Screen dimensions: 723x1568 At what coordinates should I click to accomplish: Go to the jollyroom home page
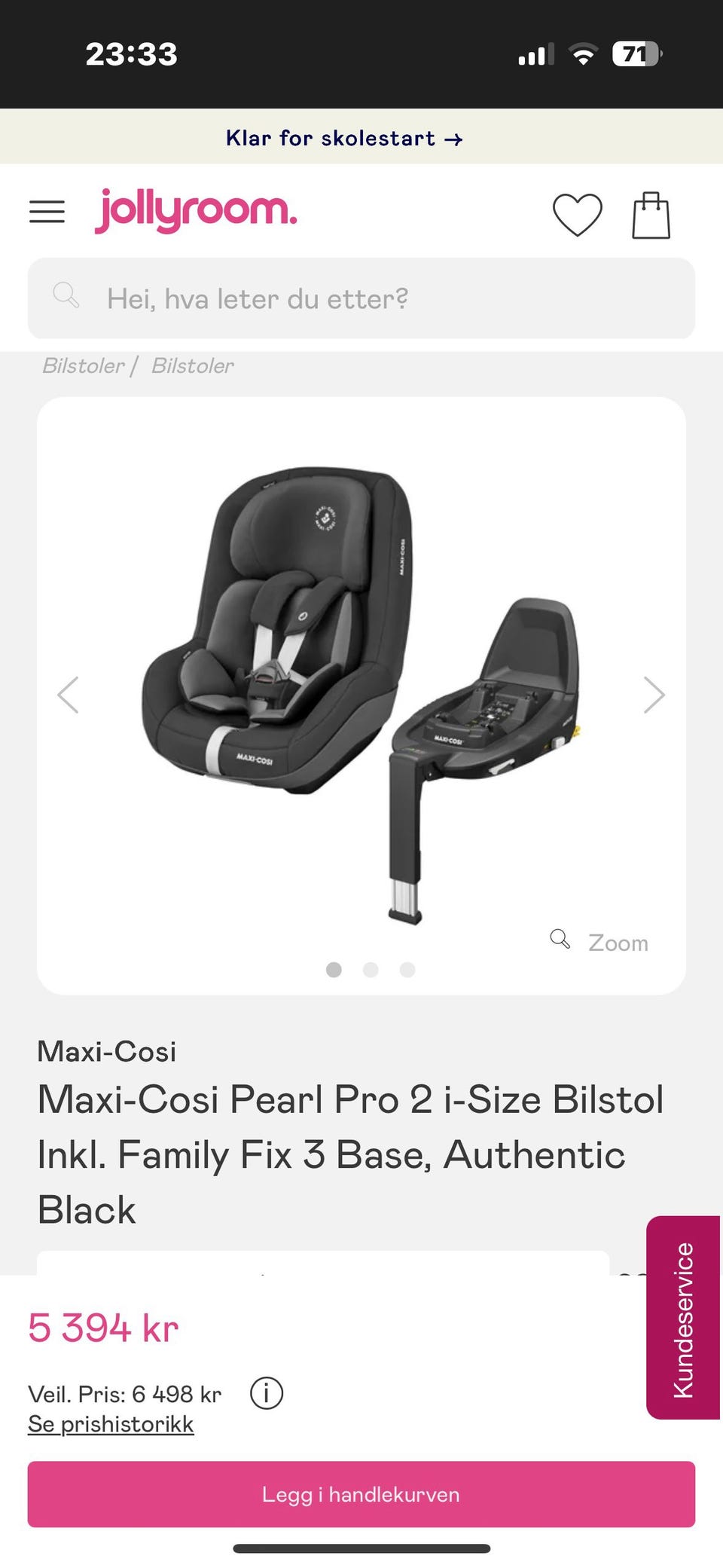pyautogui.click(x=196, y=210)
